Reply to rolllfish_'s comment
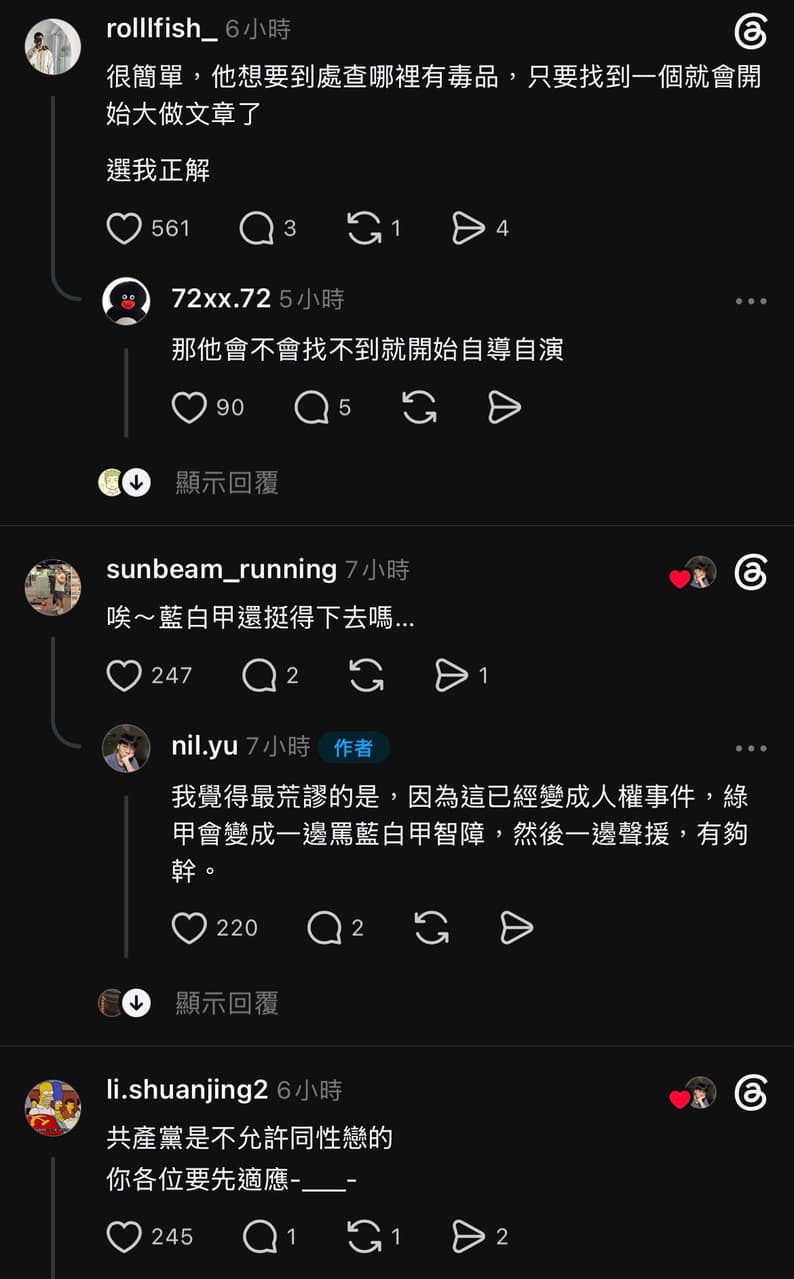This screenshot has width=794, height=1279. pyautogui.click(x=257, y=228)
